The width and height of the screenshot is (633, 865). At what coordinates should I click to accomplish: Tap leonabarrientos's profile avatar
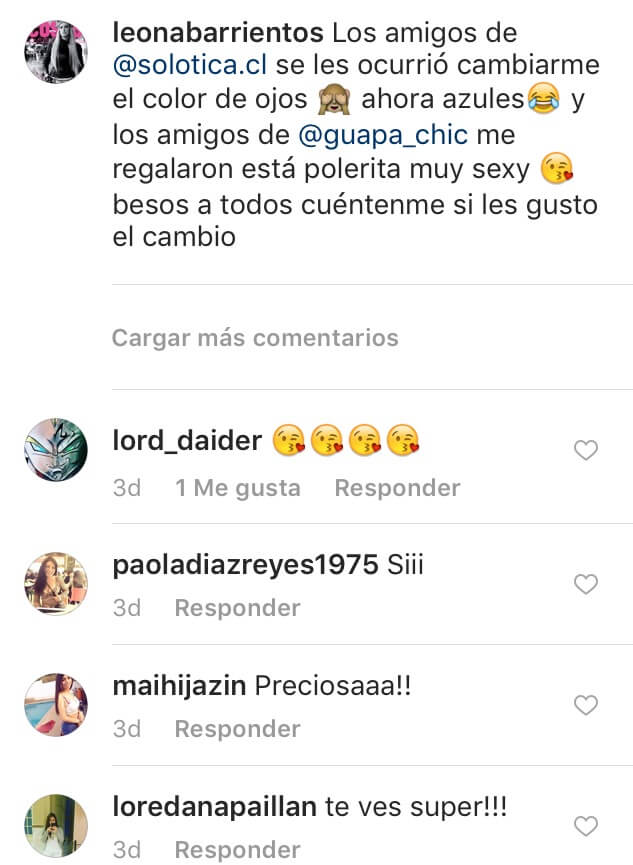[x=56, y=51]
